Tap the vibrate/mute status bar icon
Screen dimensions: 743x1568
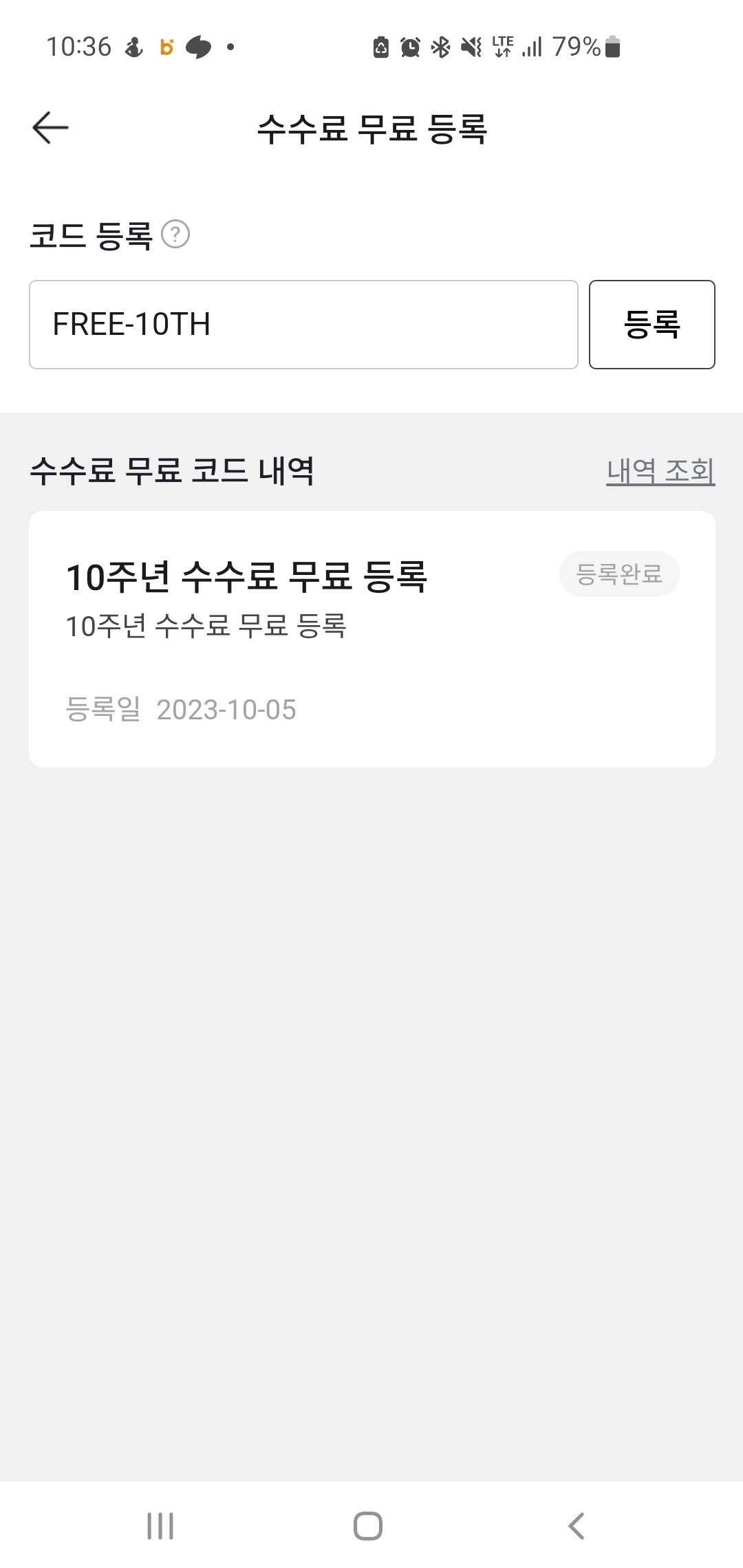(x=469, y=46)
